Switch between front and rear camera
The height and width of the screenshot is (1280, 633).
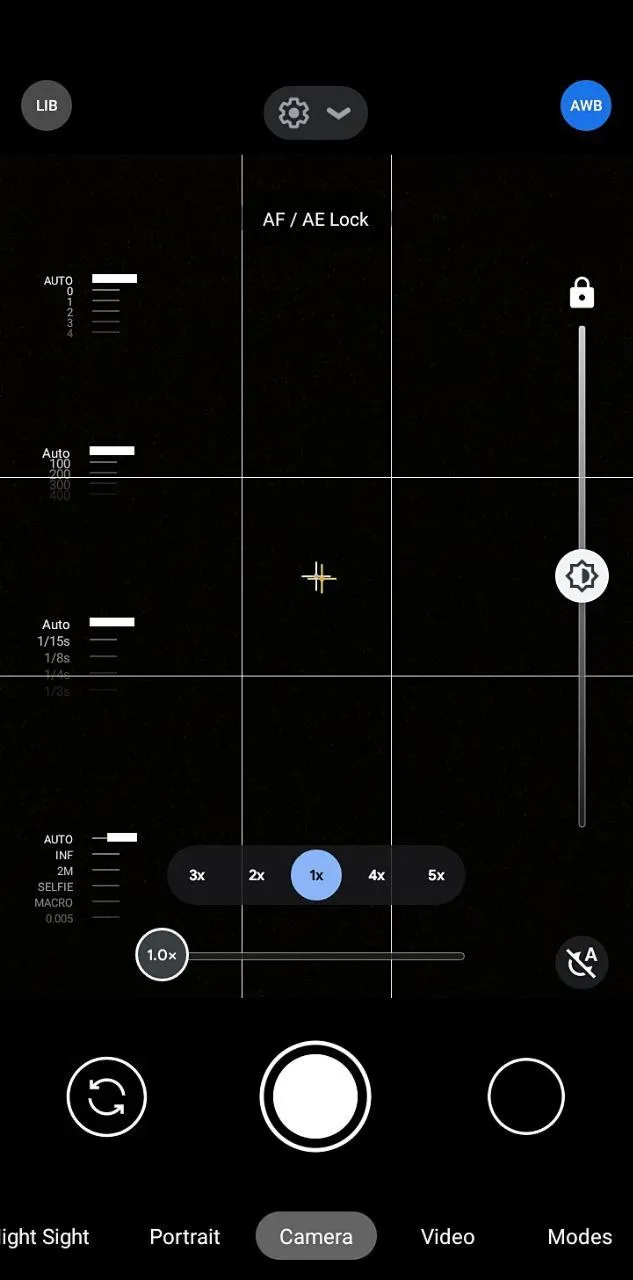coord(107,1097)
